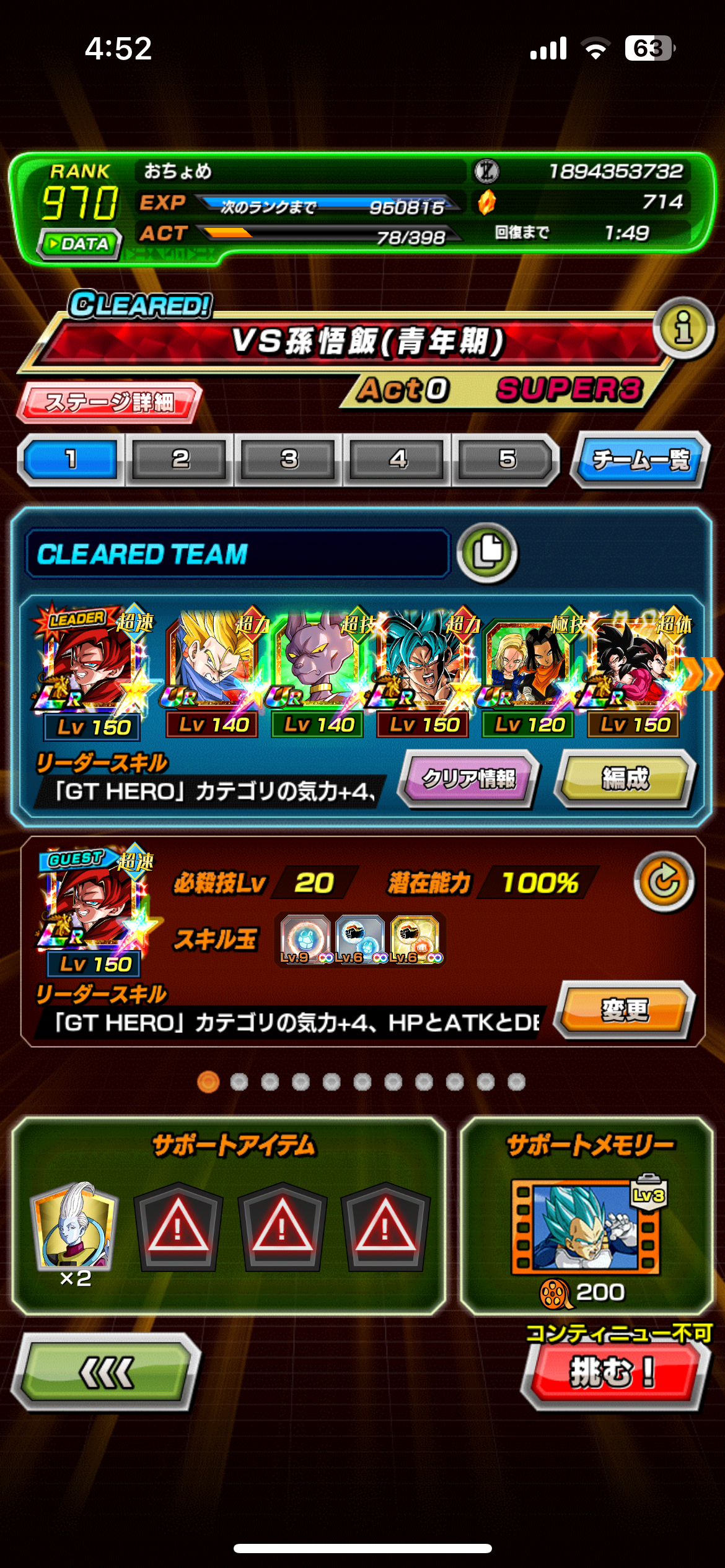Switch to team slot 2
This screenshot has width=725, height=1568.
180,460
